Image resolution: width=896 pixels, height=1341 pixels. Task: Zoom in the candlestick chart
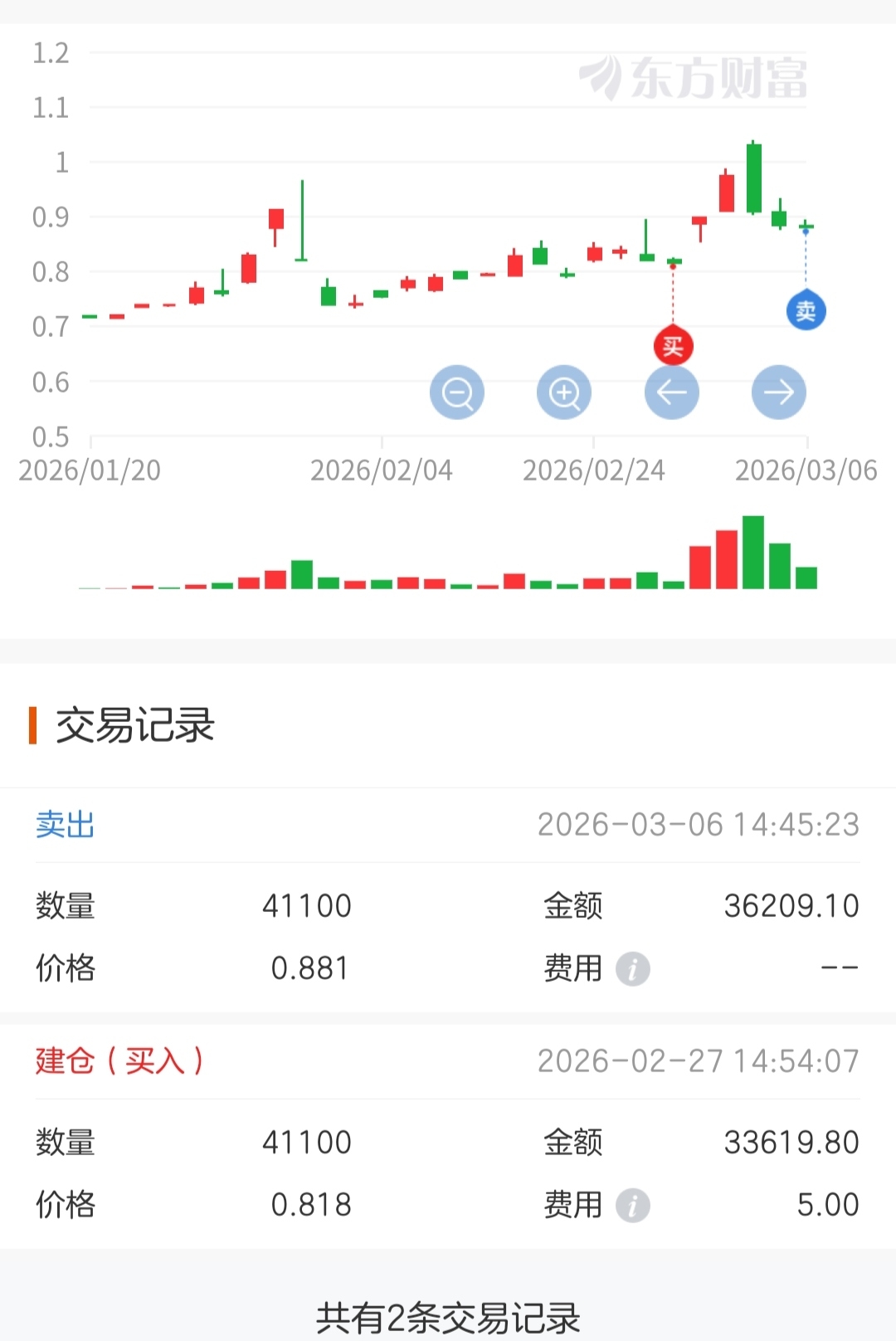tap(564, 393)
